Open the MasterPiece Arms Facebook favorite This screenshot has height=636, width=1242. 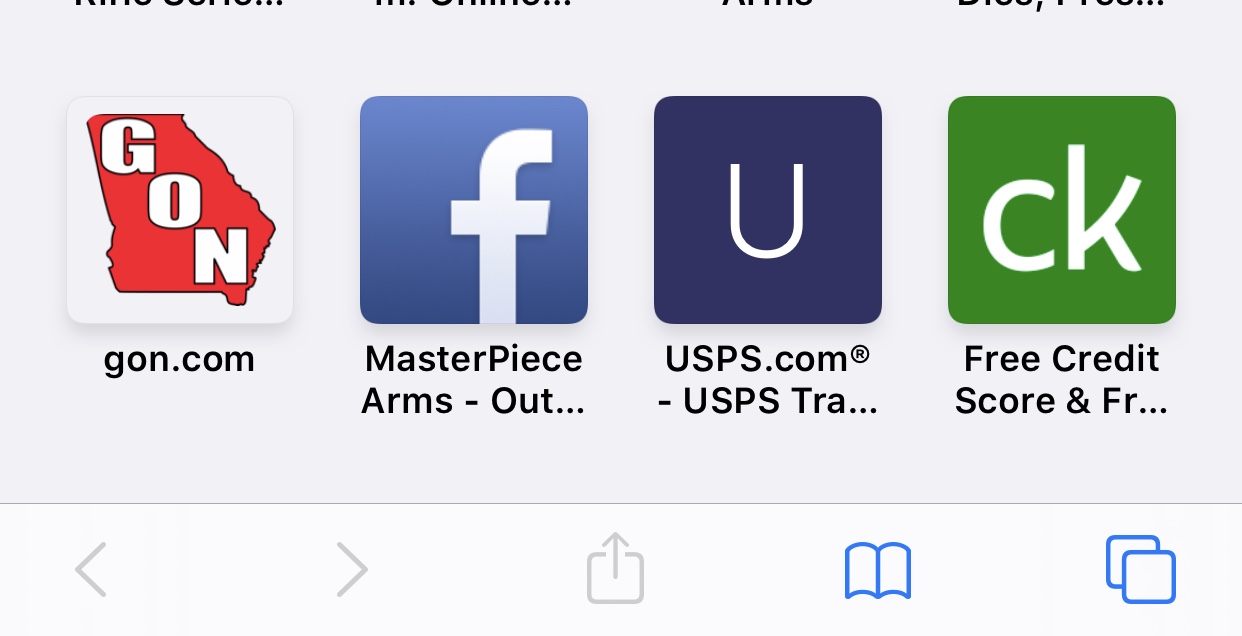474,210
